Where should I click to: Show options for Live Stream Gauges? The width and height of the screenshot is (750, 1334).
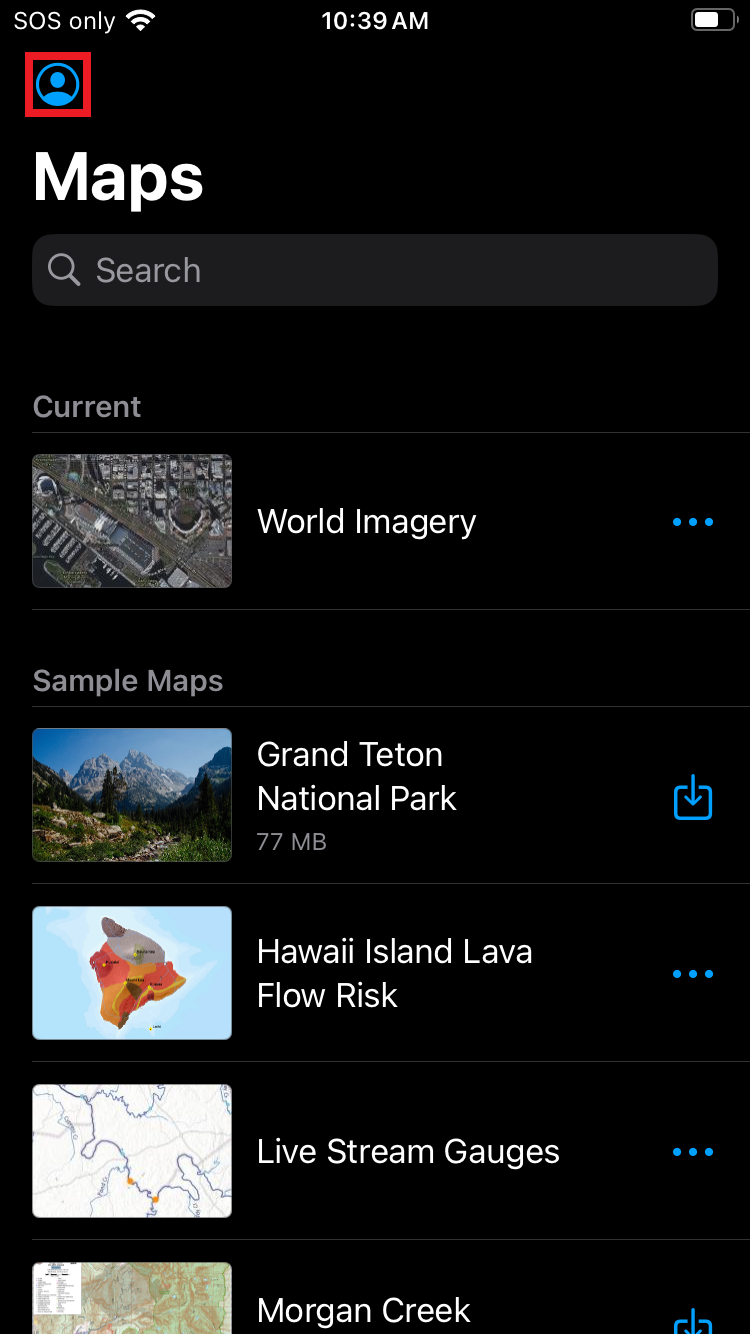tap(693, 1152)
